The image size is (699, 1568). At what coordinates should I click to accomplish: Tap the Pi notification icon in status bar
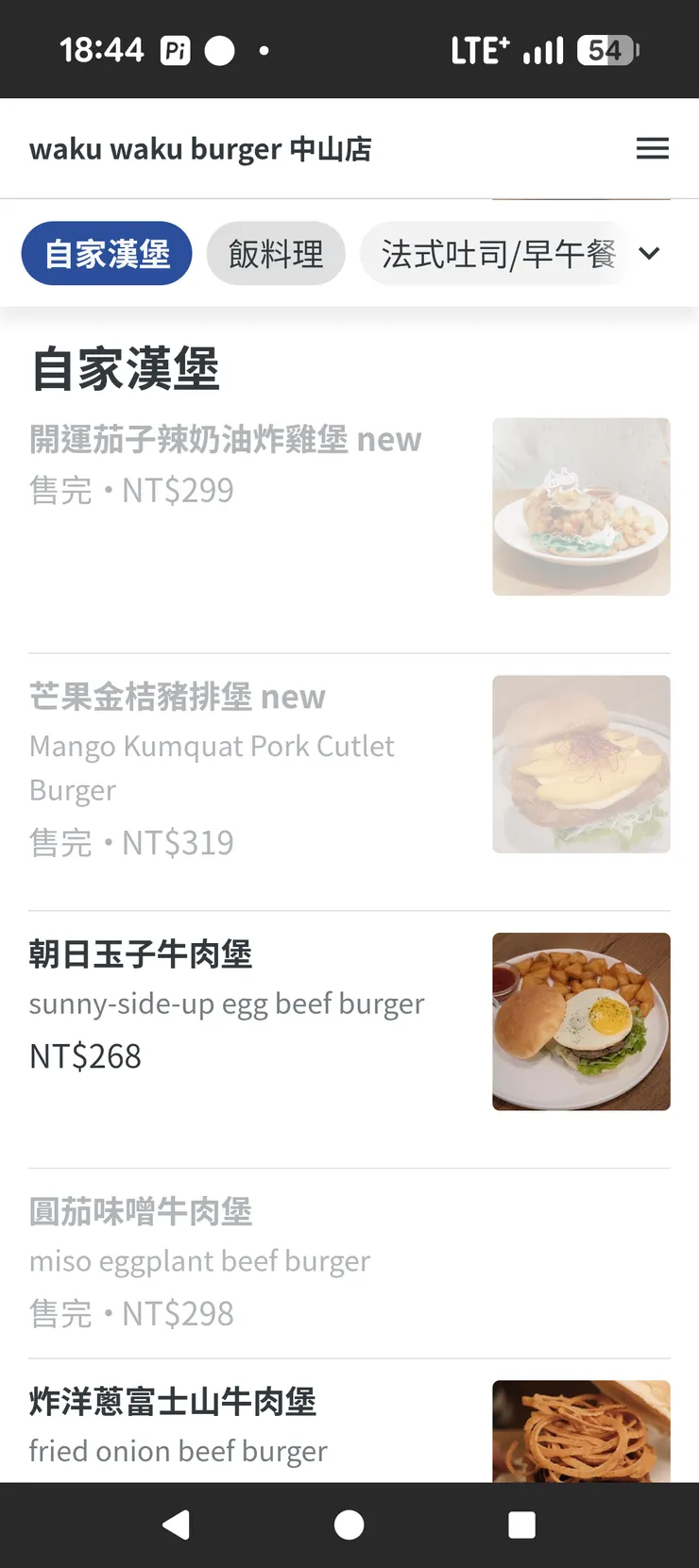[x=177, y=50]
